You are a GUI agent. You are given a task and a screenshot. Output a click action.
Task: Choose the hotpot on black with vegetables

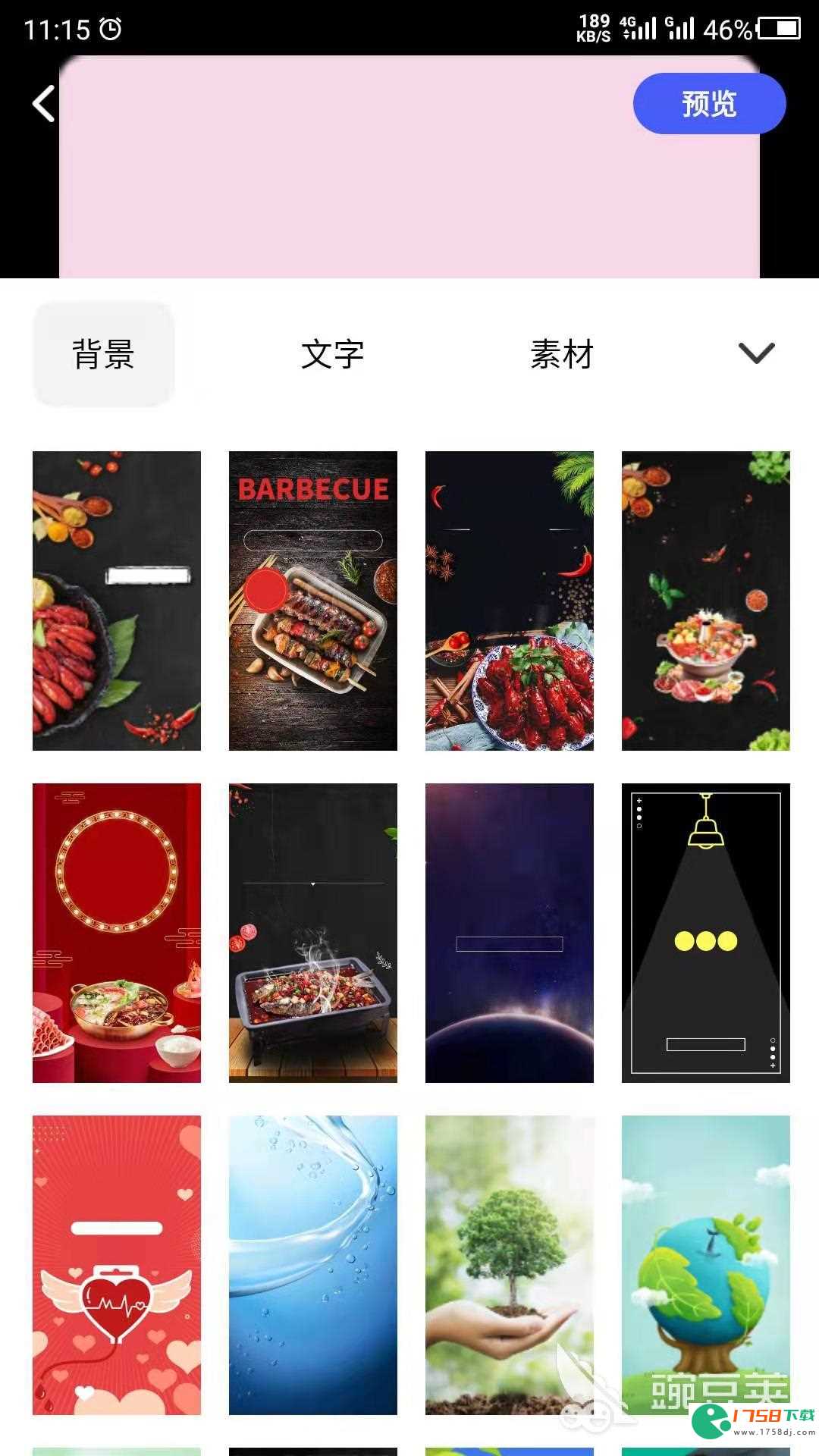click(705, 601)
